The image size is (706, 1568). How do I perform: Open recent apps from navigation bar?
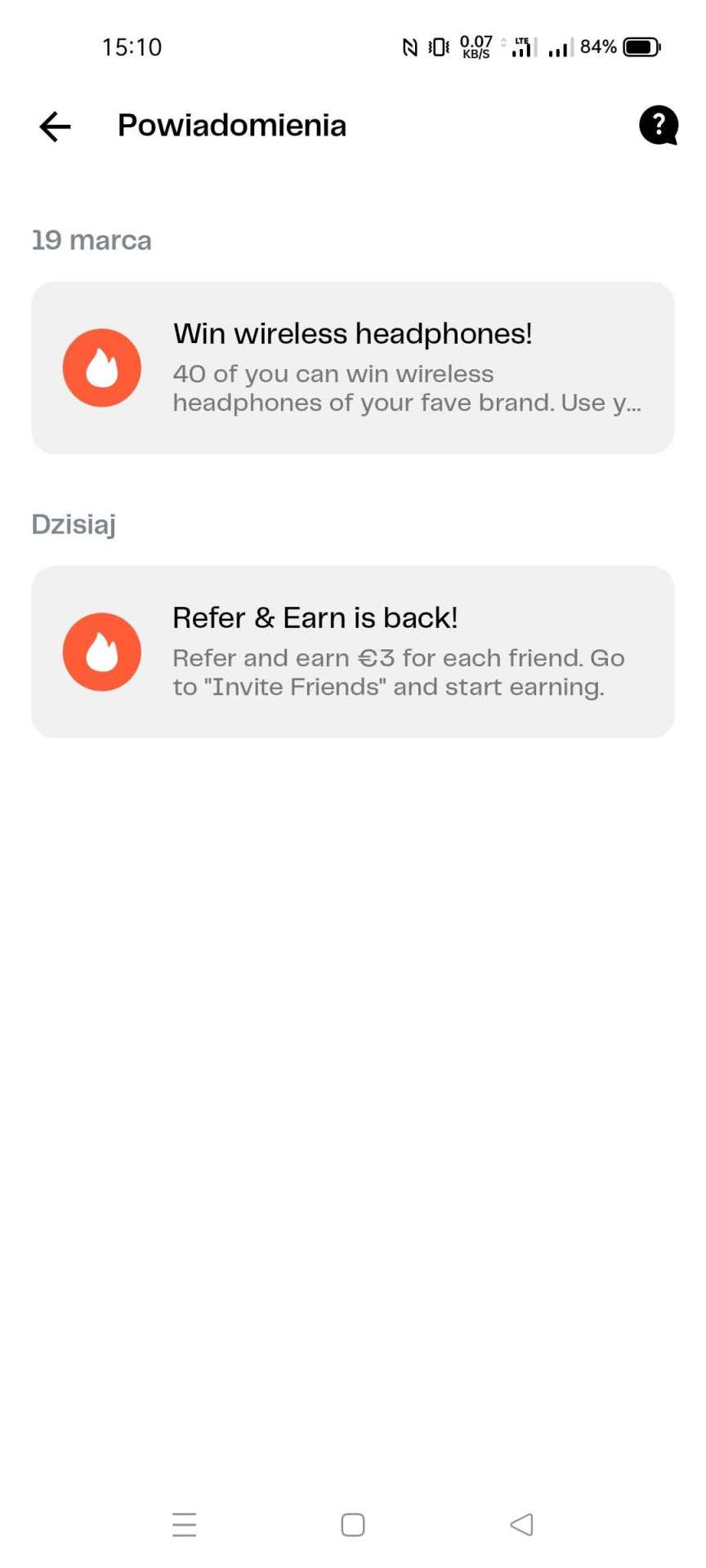[185, 1524]
